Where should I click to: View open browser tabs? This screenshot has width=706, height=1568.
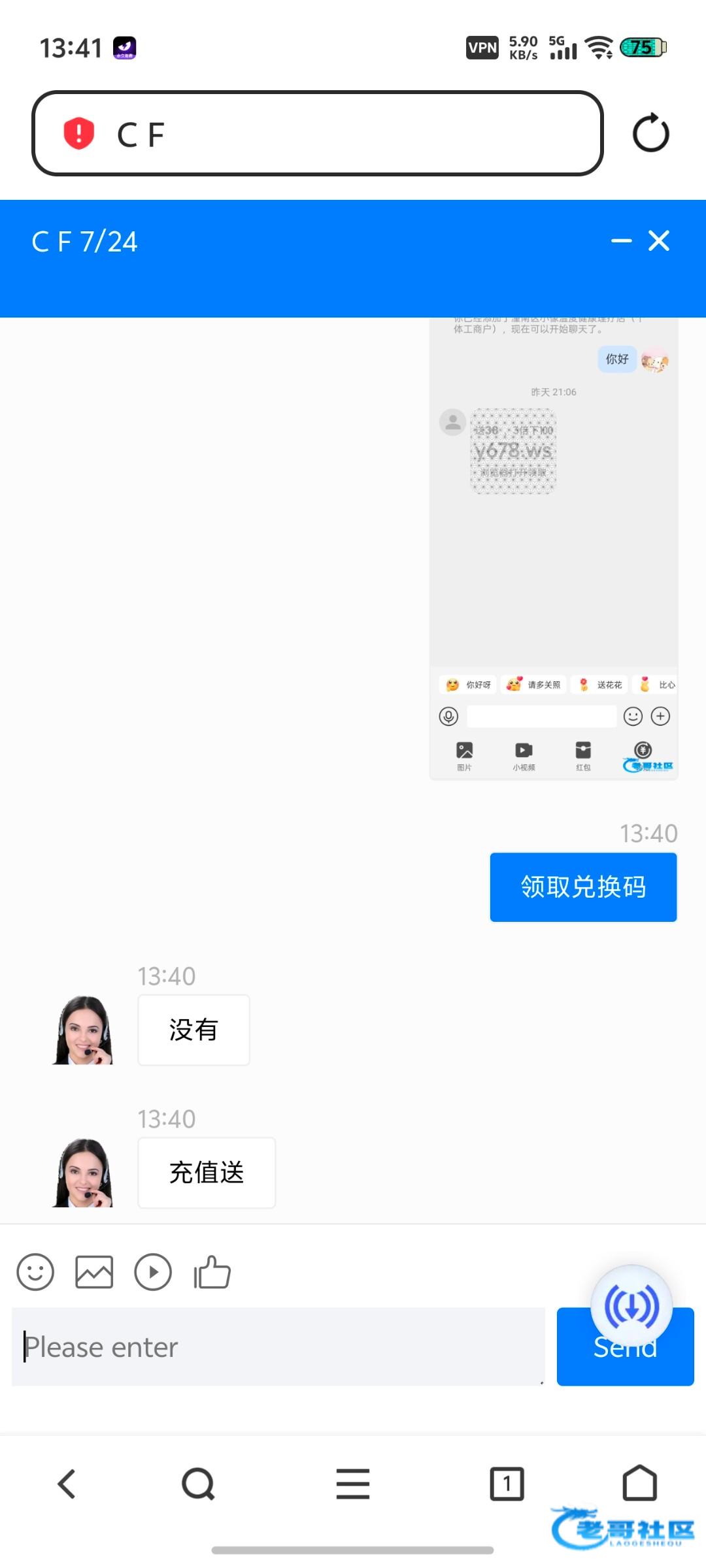point(507,1484)
